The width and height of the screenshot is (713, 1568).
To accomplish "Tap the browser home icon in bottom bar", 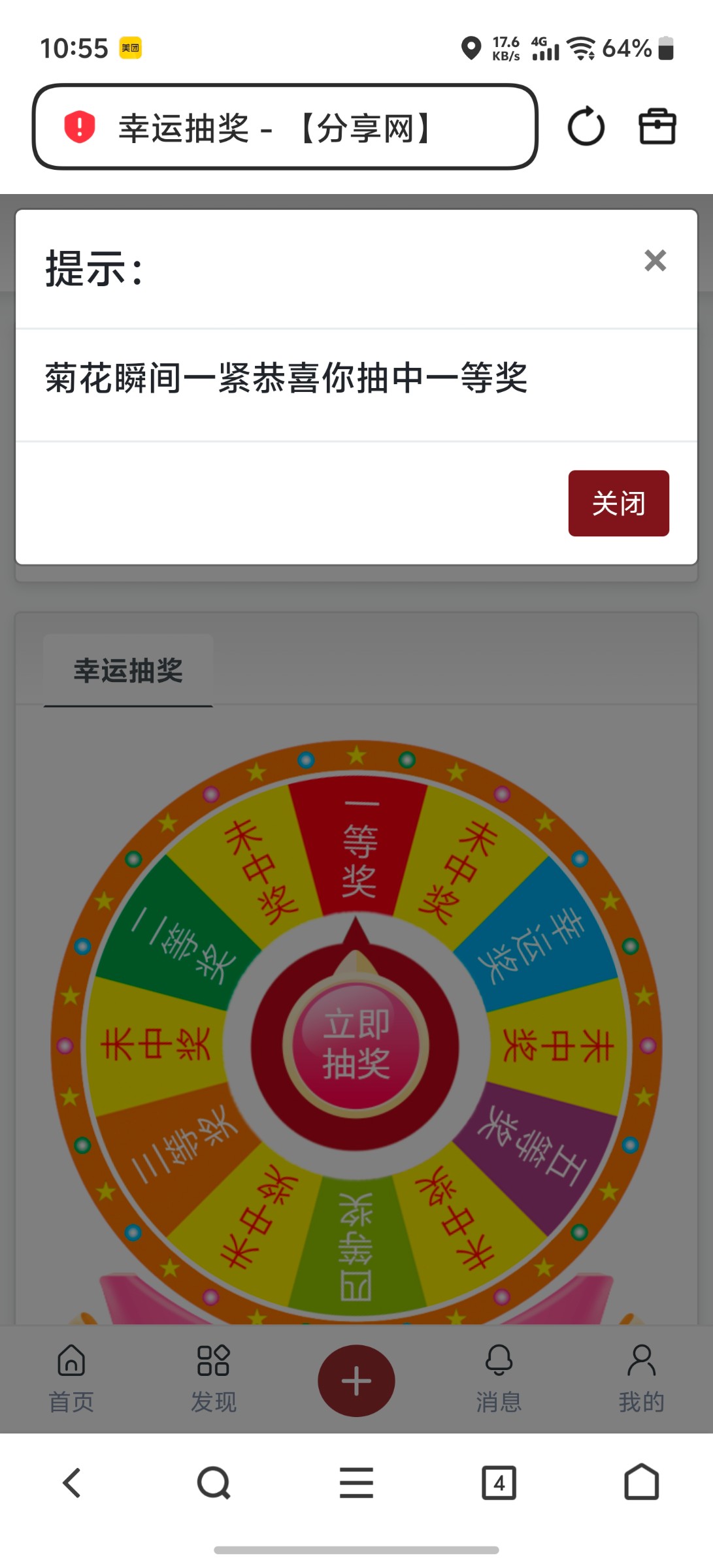I will point(642,1482).
